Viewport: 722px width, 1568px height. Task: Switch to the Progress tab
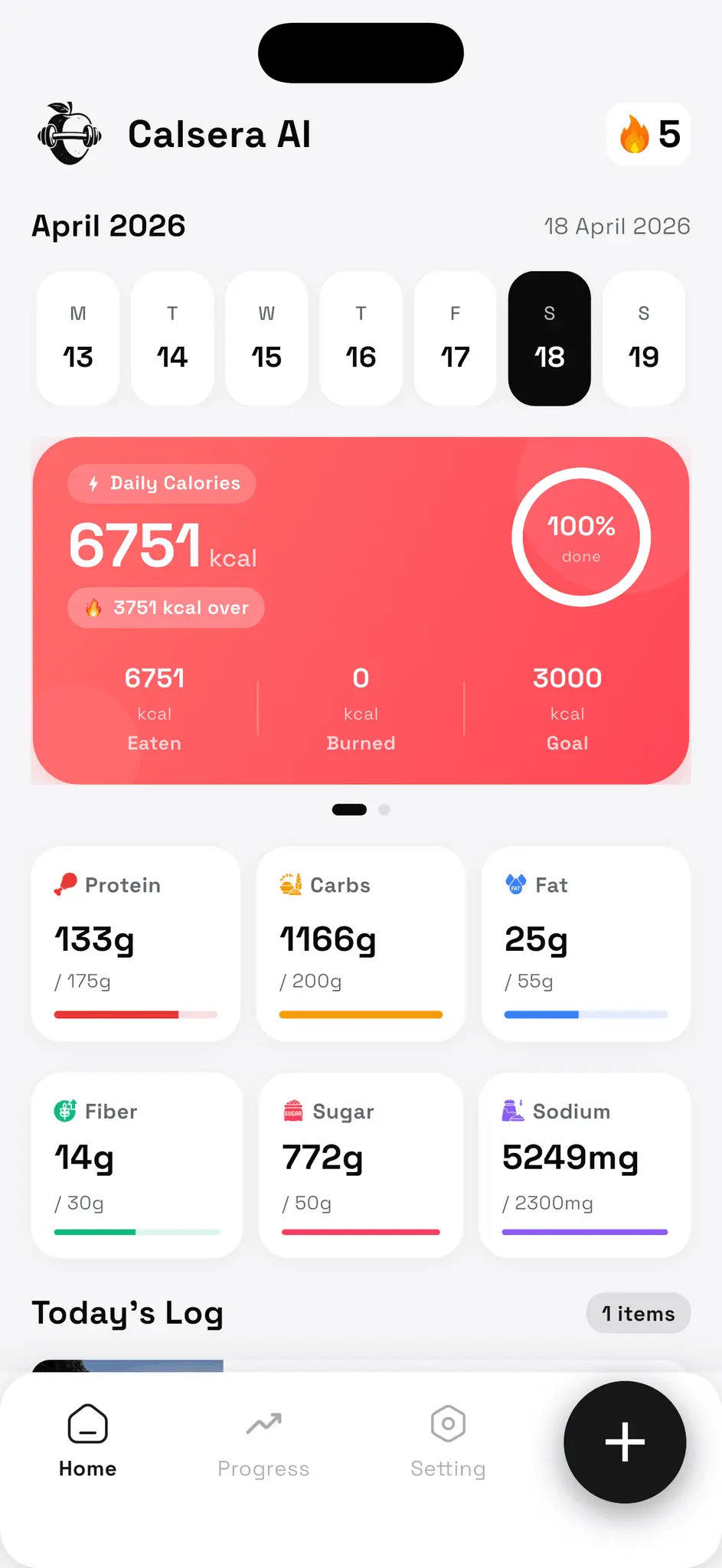[x=263, y=1442]
